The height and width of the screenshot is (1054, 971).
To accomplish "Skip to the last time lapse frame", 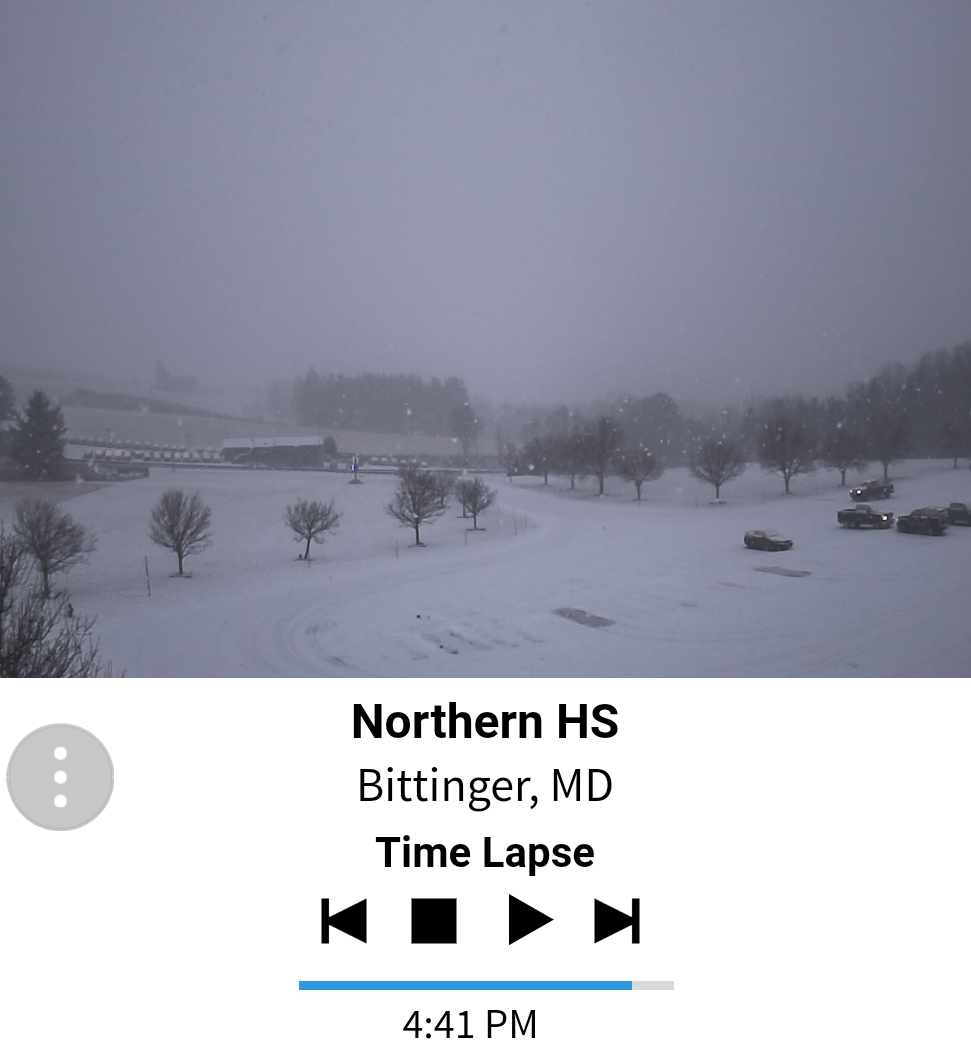I will coord(617,920).
